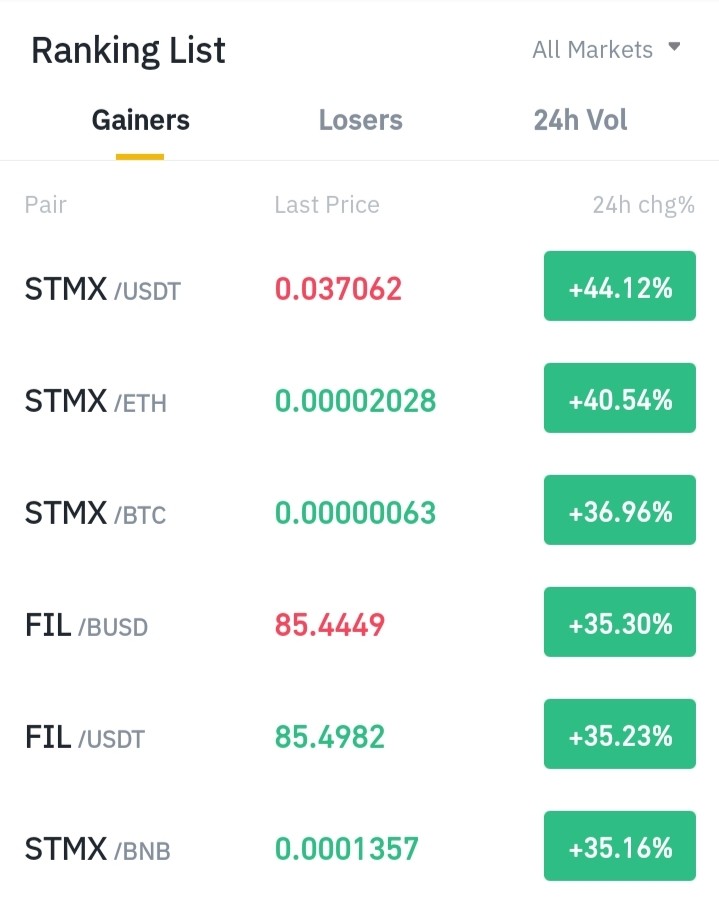The image size is (719, 911).
Task: Switch to the 24h Vol tab
Action: (x=580, y=120)
